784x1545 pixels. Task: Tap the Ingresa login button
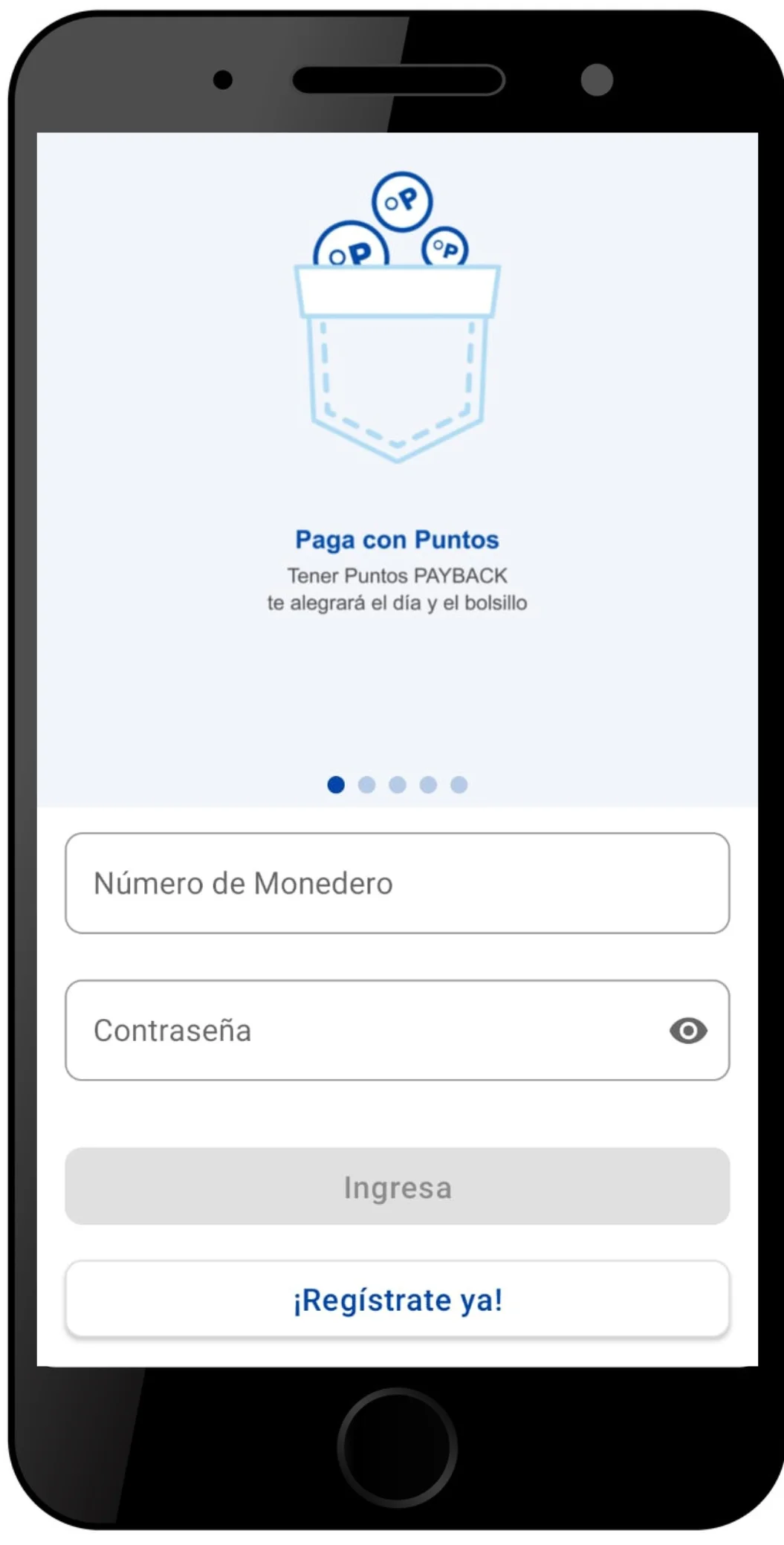[397, 1187]
